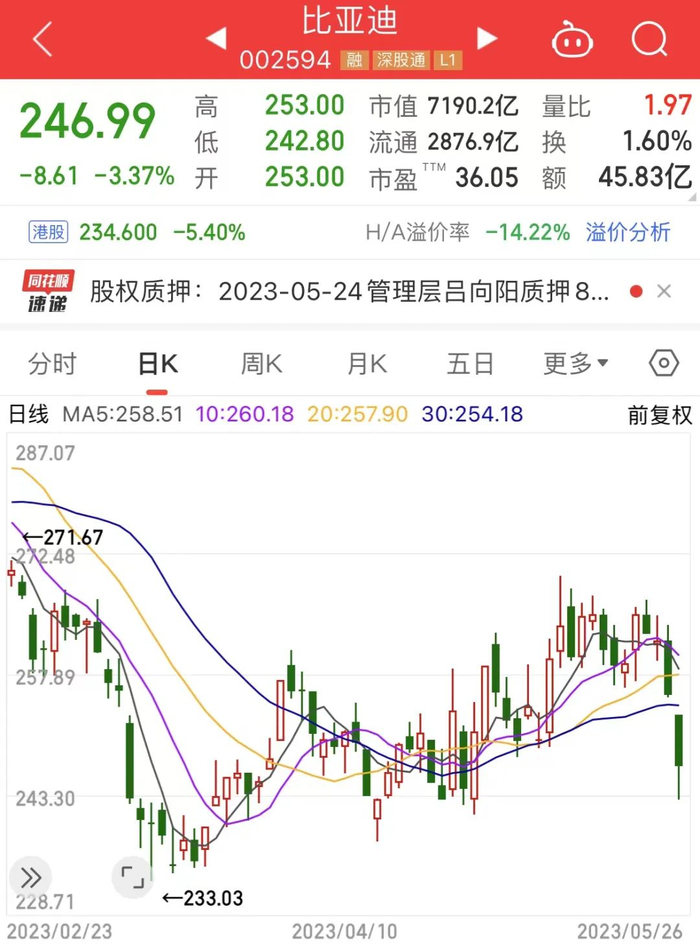
Task: Tap the double-arrow expand button on chart
Action: (30, 878)
